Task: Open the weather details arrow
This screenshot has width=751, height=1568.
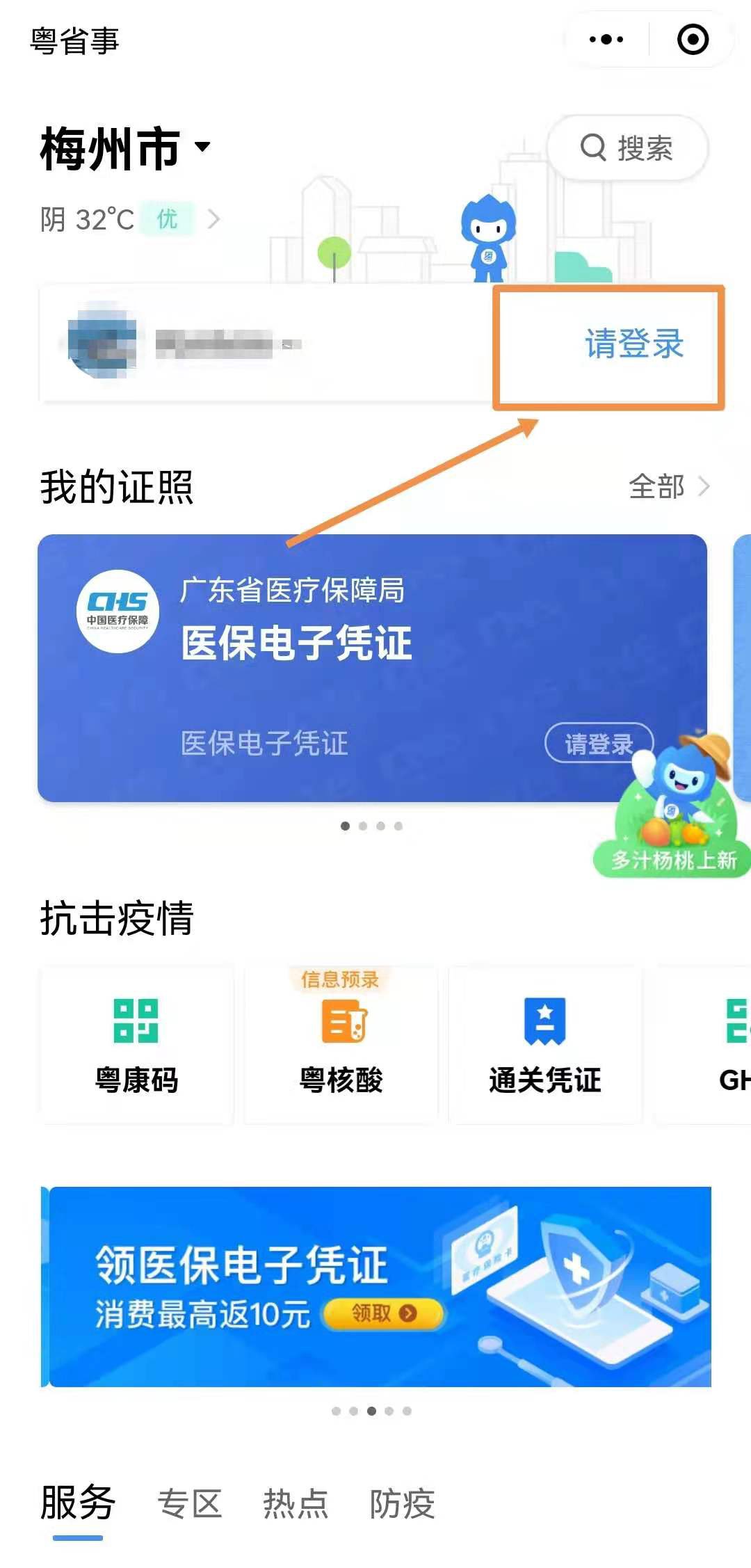Action: [x=213, y=220]
